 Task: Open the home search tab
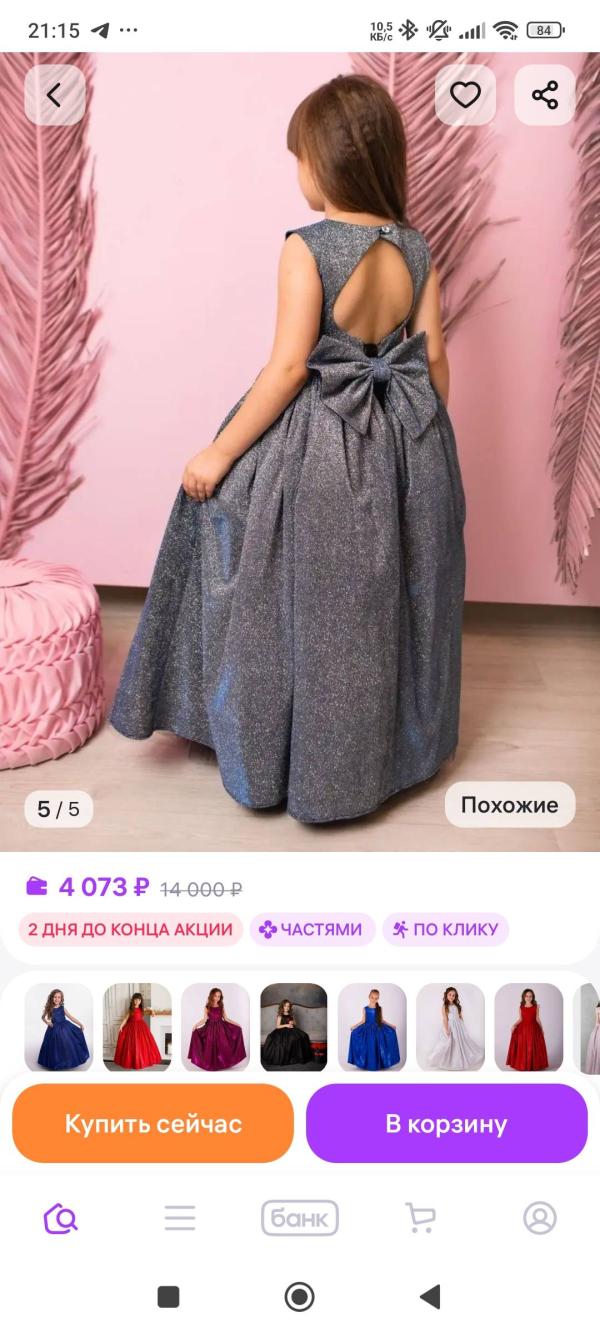[60, 1217]
